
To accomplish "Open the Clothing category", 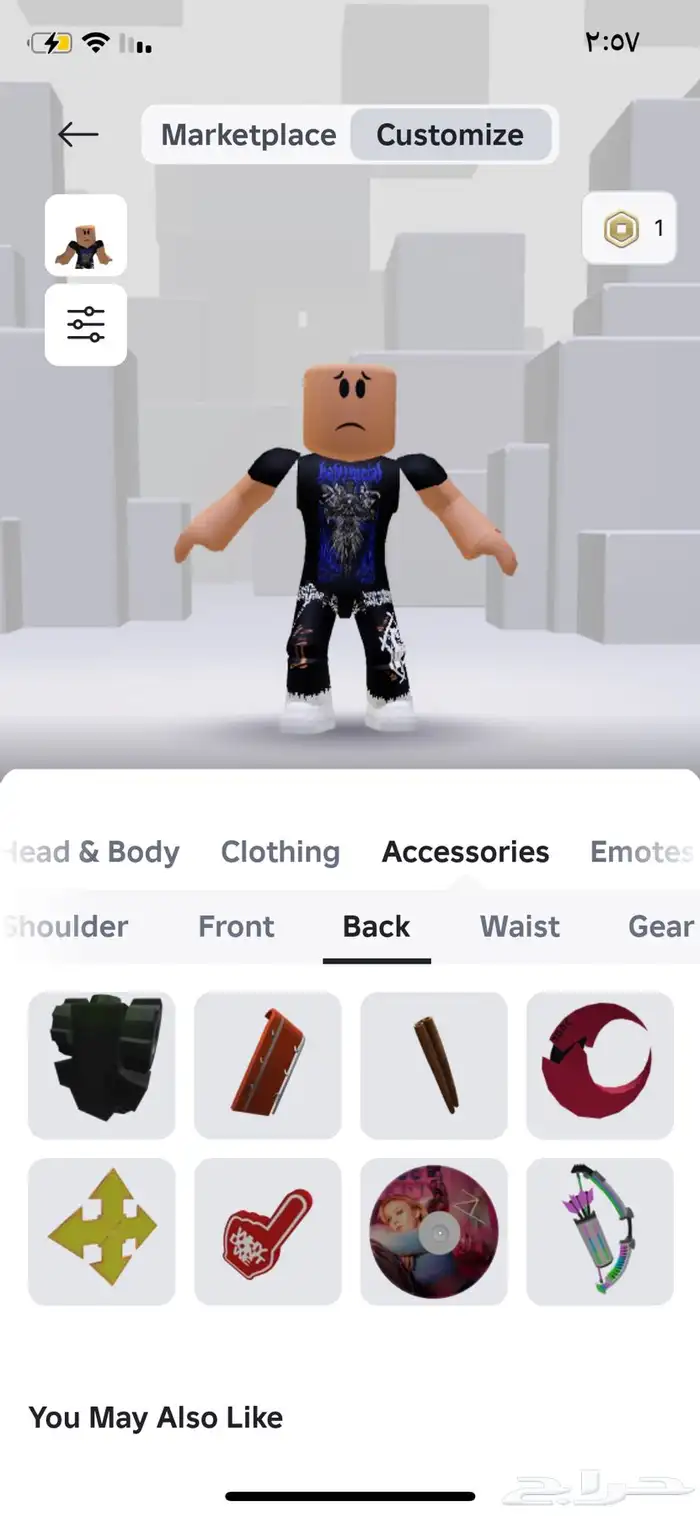I will click(x=280, y=852).
